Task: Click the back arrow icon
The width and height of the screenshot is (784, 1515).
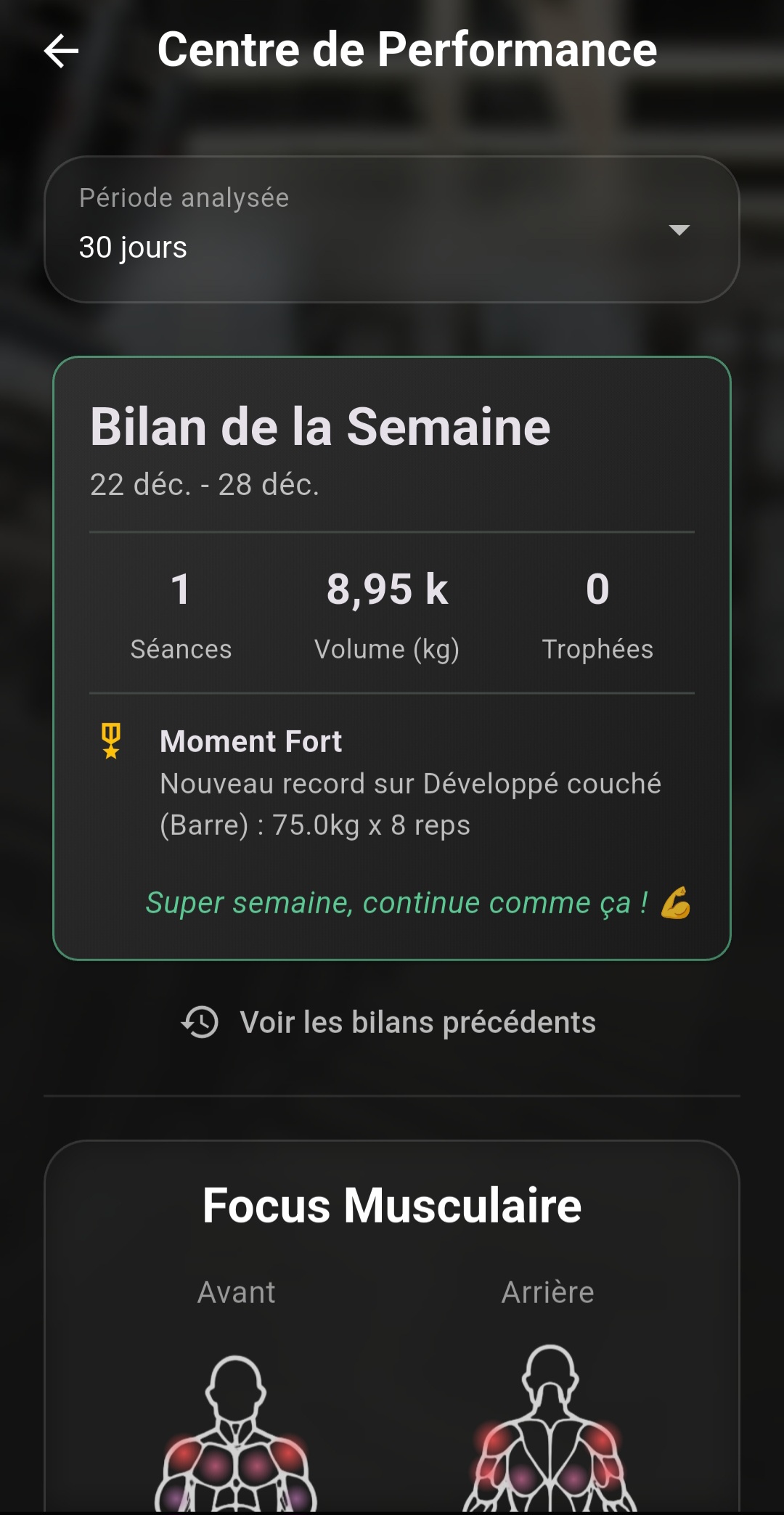Action: [61, 51]
